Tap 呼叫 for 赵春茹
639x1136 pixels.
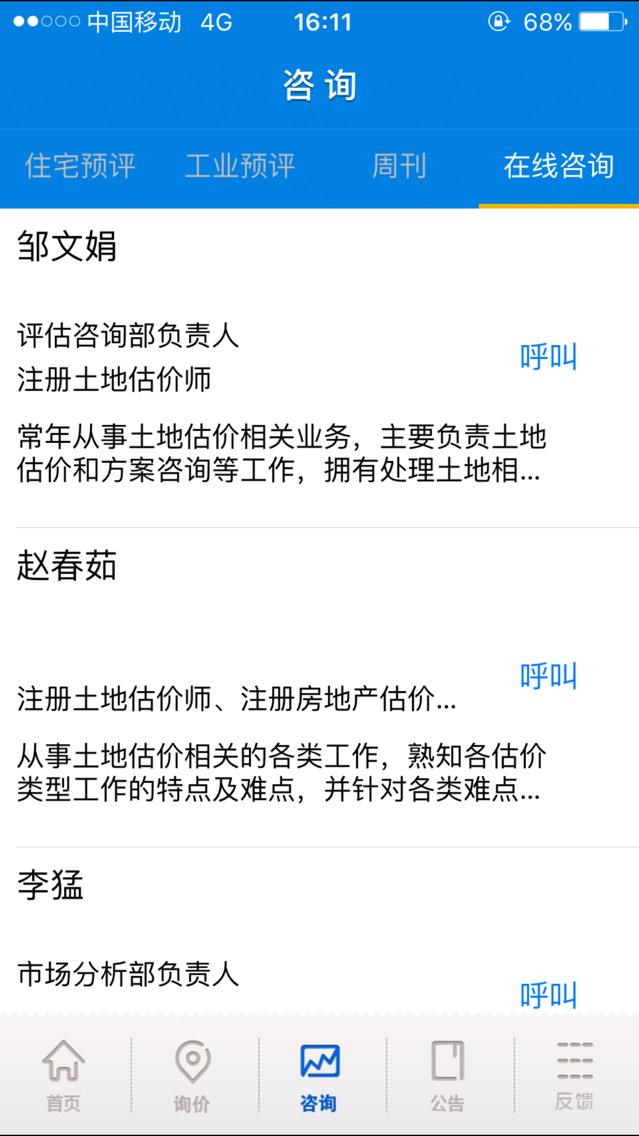pos(548,675)
